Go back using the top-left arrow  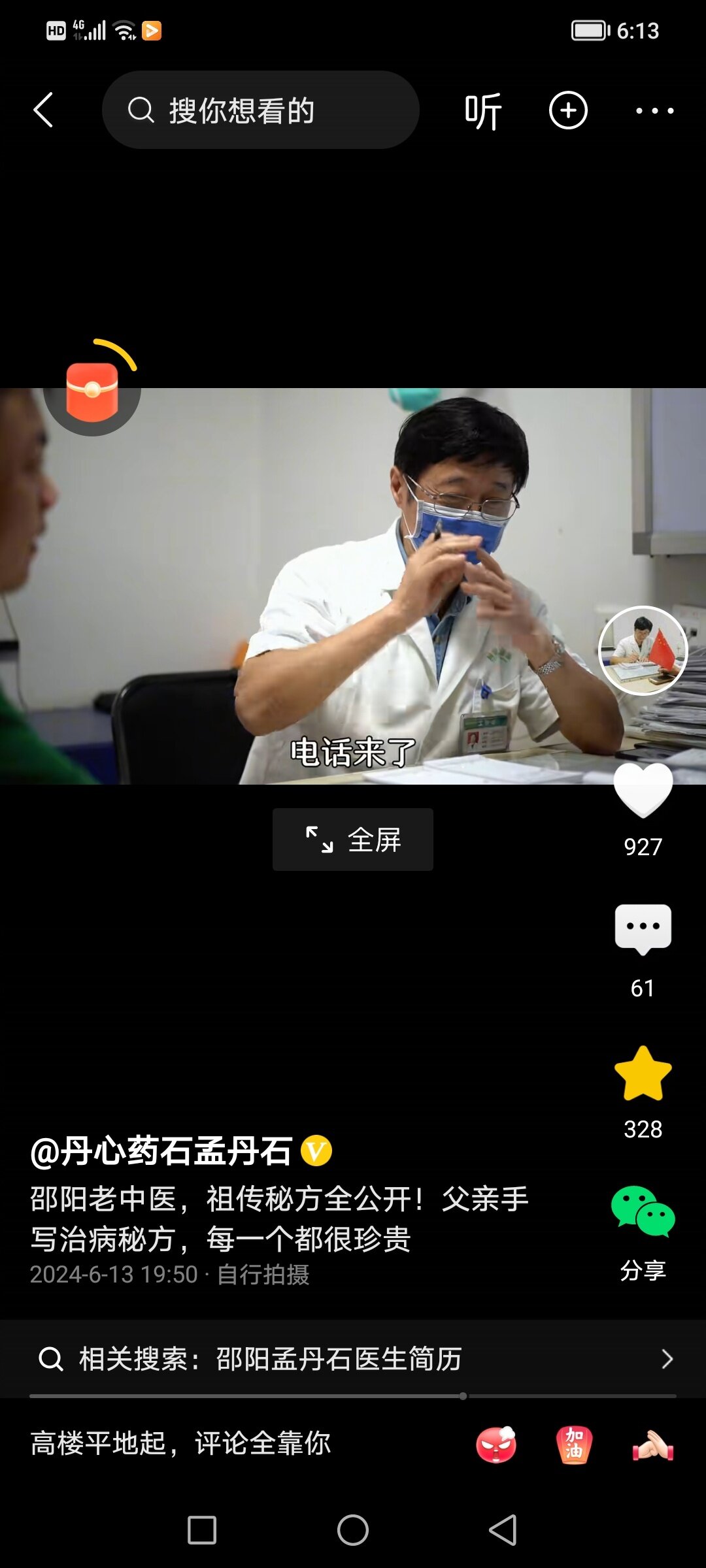43,110
